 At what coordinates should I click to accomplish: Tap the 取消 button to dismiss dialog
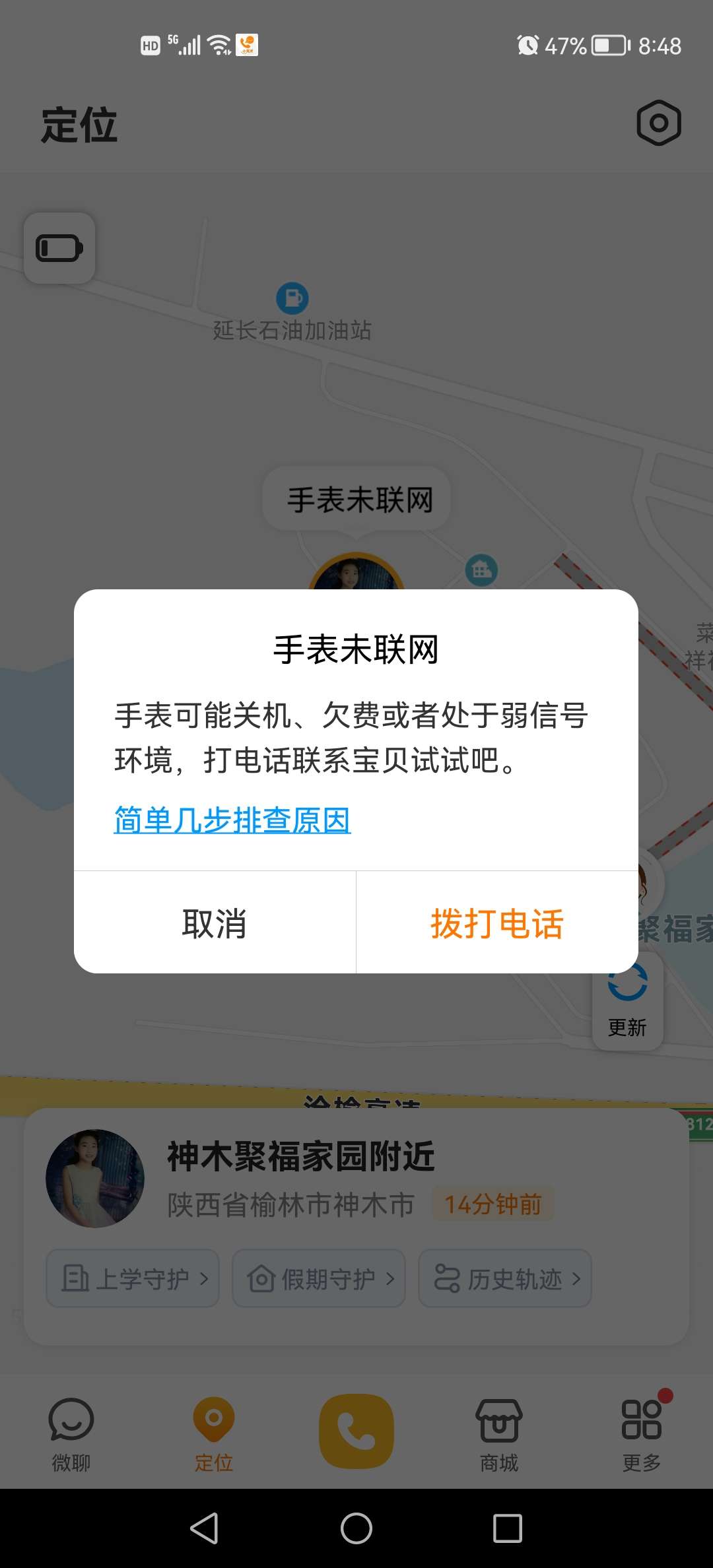(x=215, y=923)
